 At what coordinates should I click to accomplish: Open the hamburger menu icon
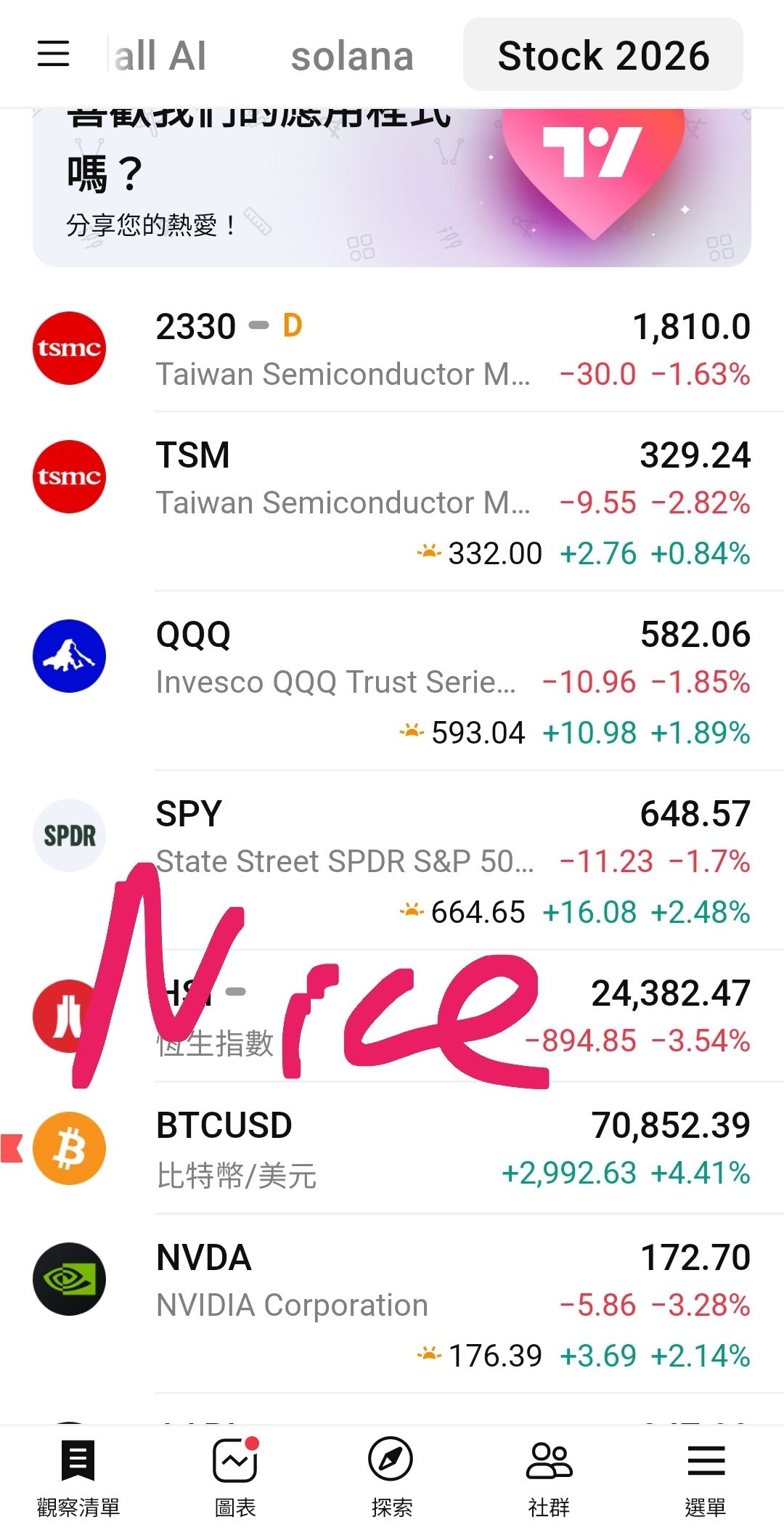53,54
